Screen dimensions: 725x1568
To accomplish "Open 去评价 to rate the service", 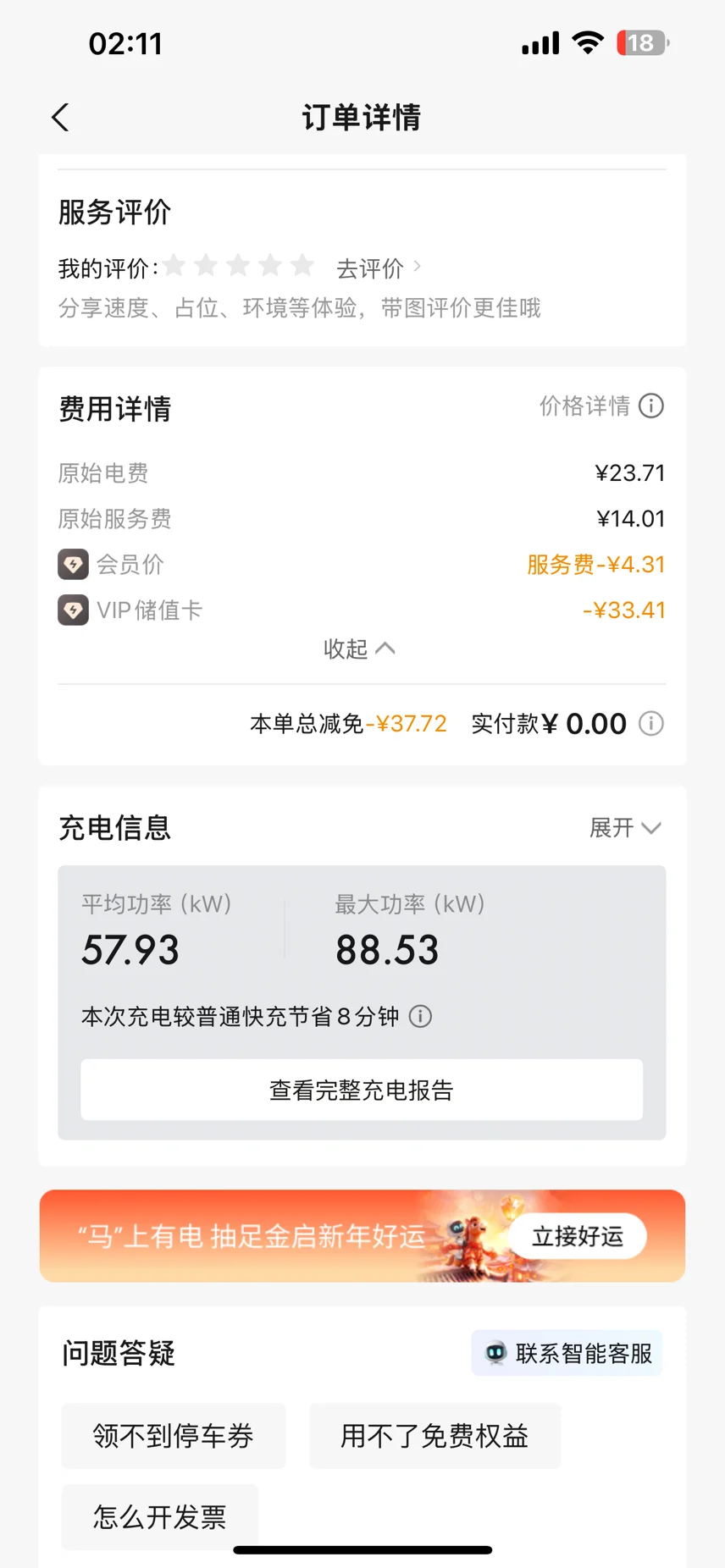I will (x=379, y=268).
